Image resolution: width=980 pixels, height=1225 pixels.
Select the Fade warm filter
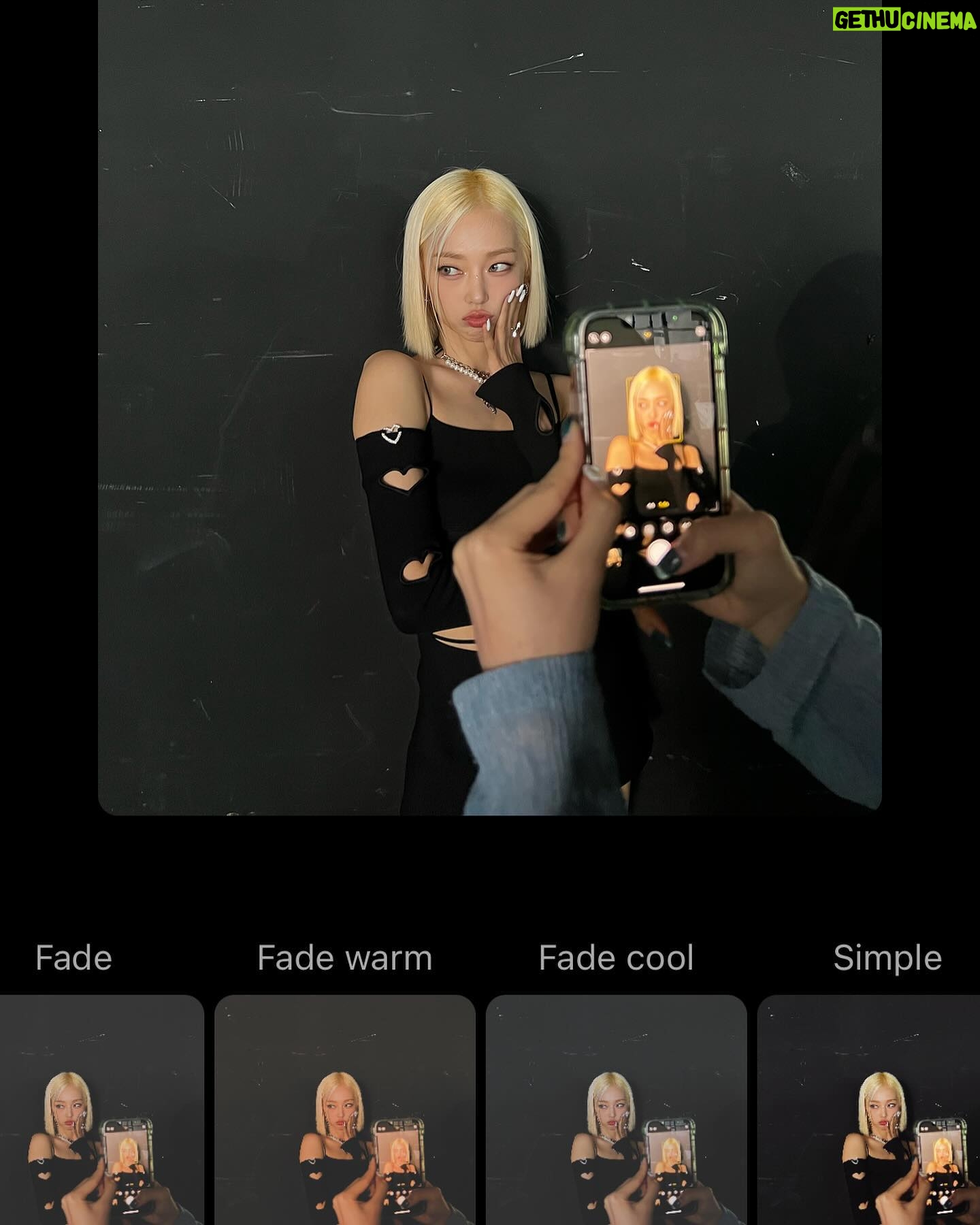point(344,1109)
